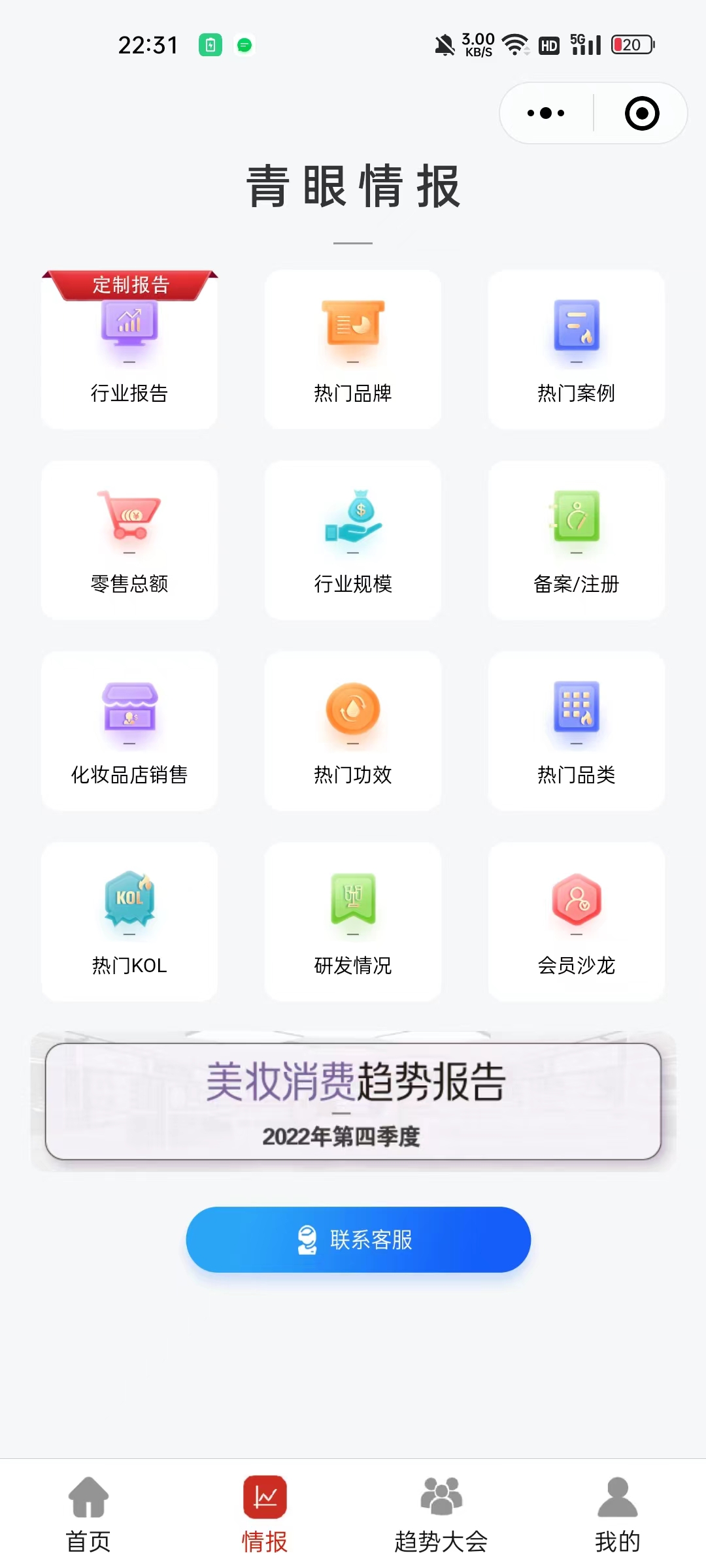Open the mini program more options menu
Viewport: 706px width, 1568px height.
tap(546, 113)
